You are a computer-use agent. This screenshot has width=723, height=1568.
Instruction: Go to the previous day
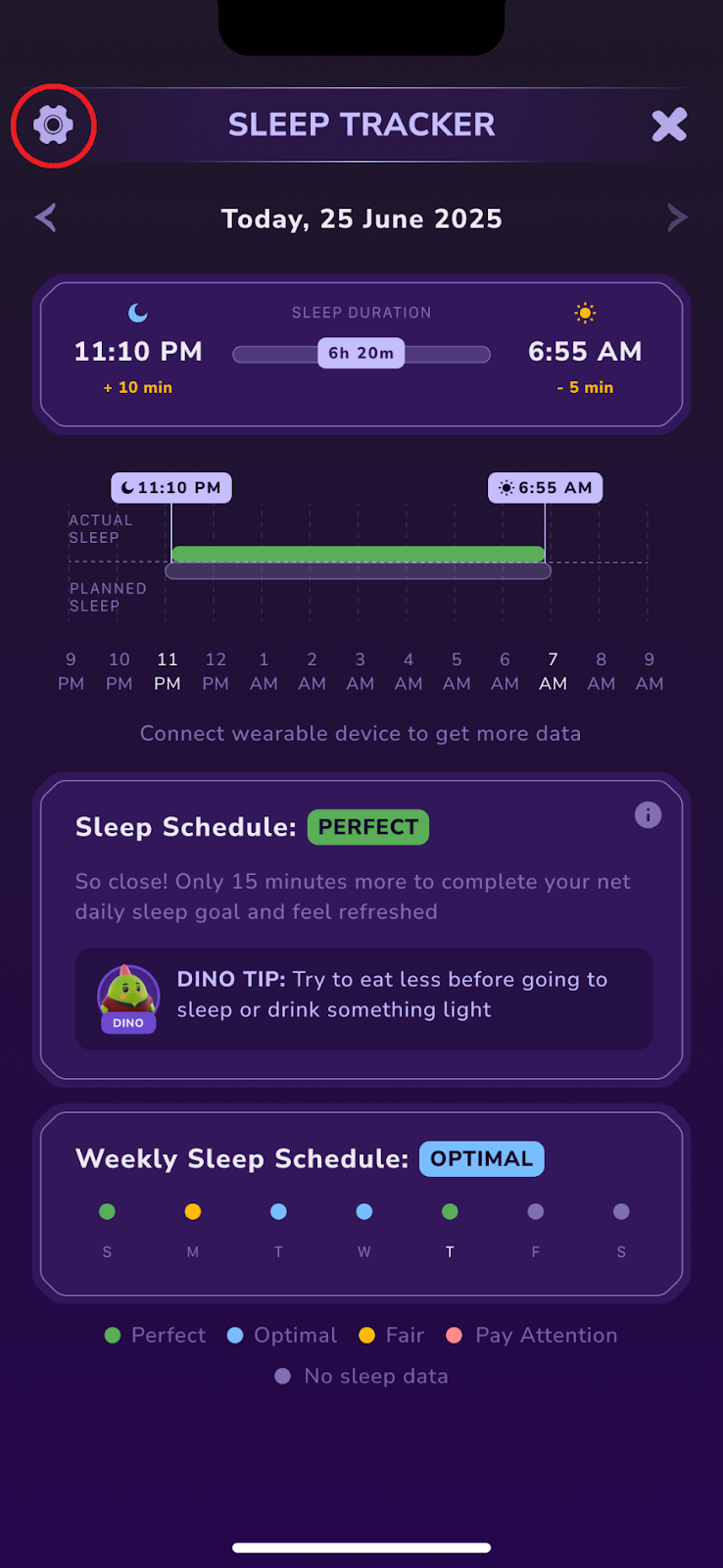click(45, 218)
